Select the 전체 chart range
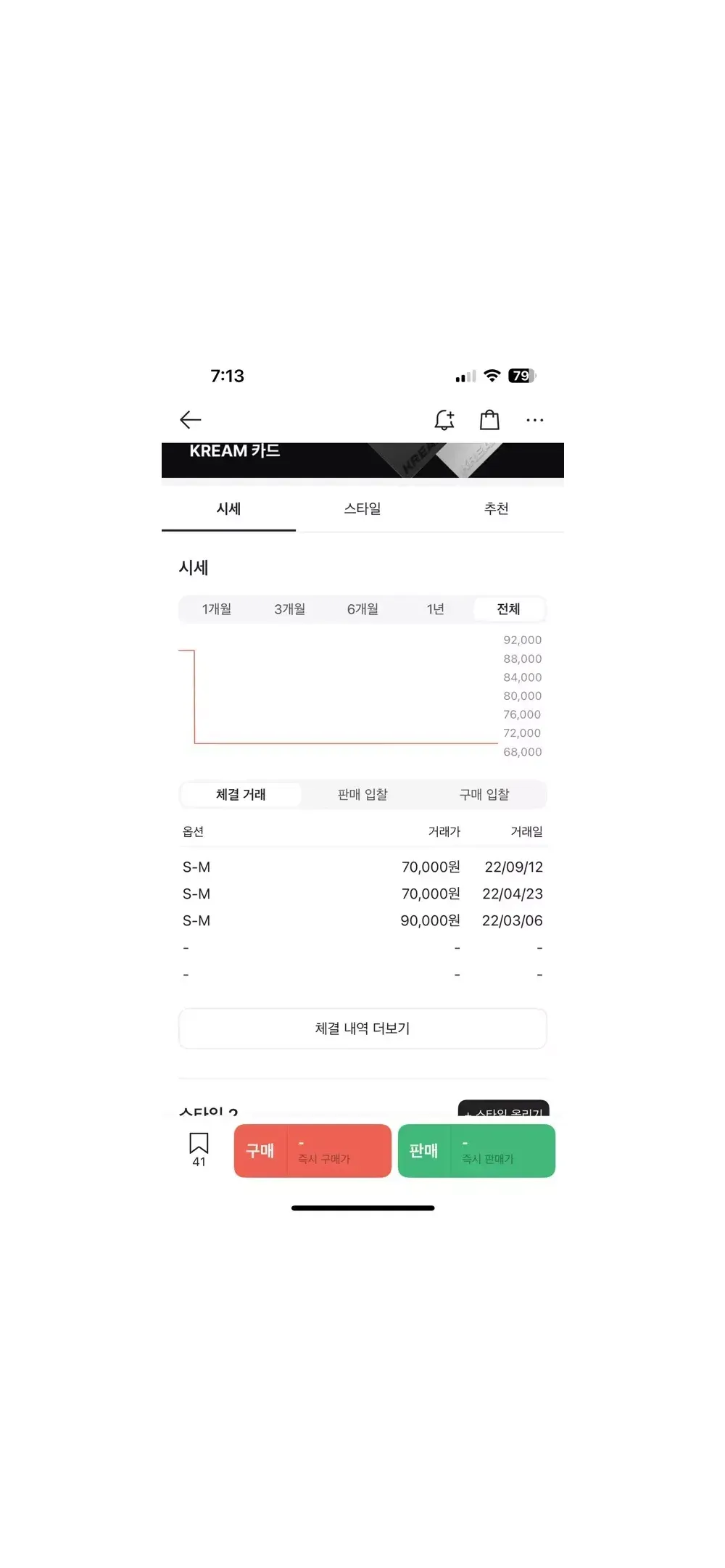The image size is (725, 1568). [x=508, y=609]
